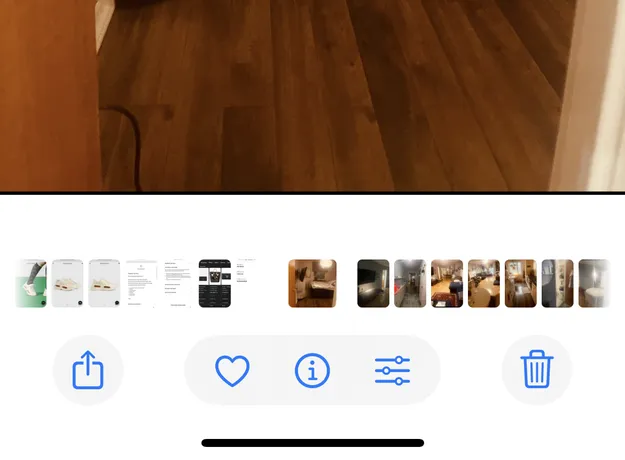Open the edit adjustments sliders
The image size is (625, 460).
[x=392, y=371]
